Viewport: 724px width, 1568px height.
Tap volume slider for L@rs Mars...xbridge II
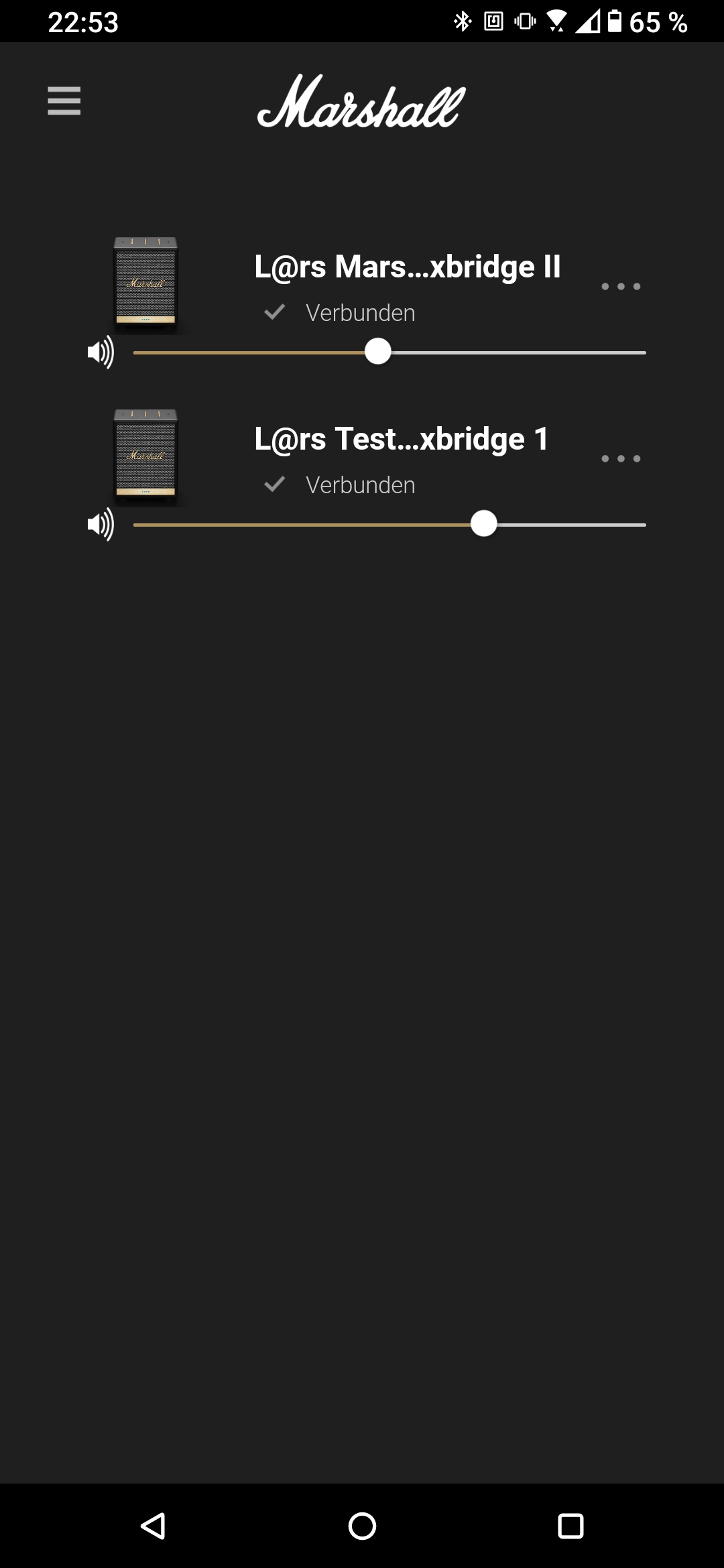378,352
